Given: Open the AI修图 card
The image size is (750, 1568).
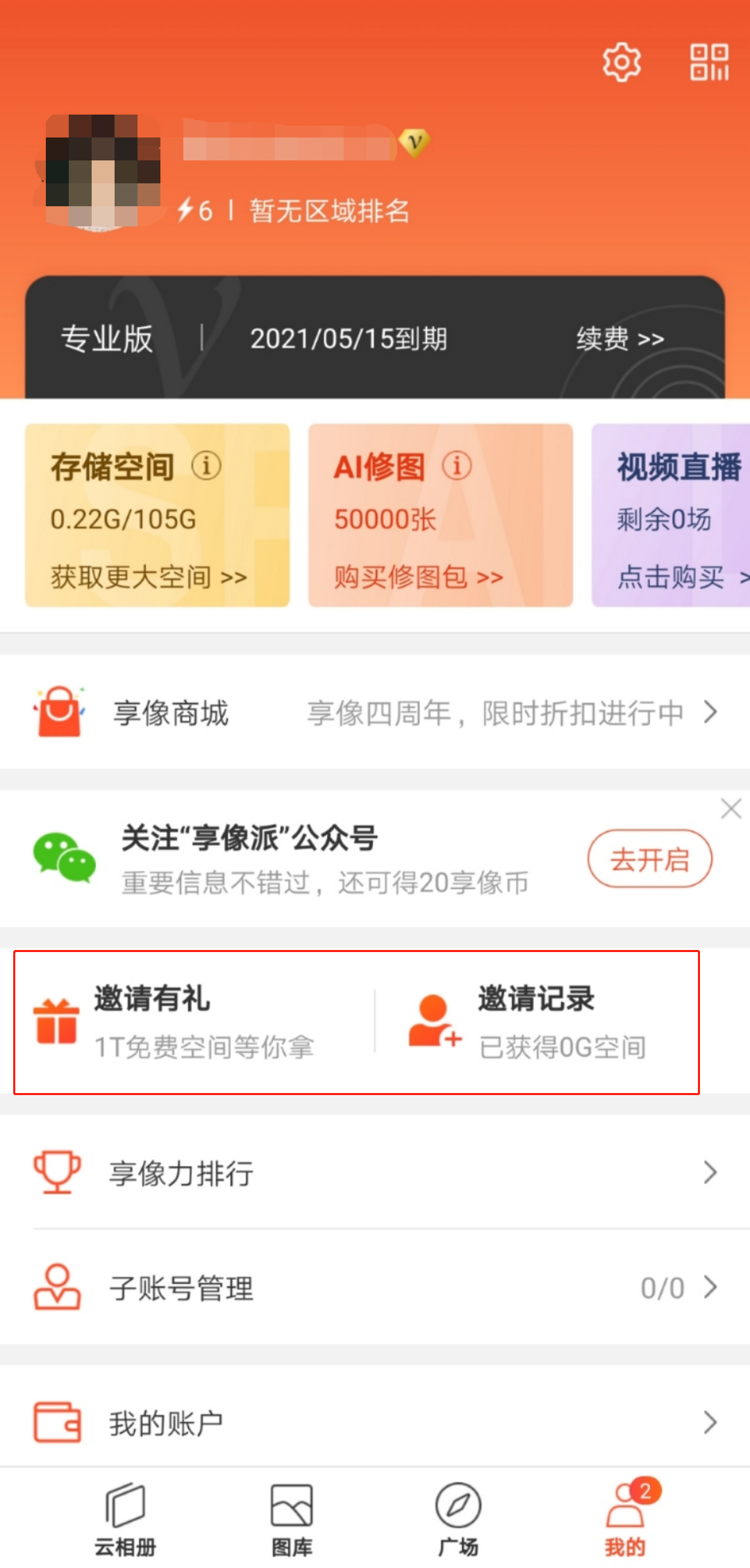Looking at the screenshot, I should [440, 515].
